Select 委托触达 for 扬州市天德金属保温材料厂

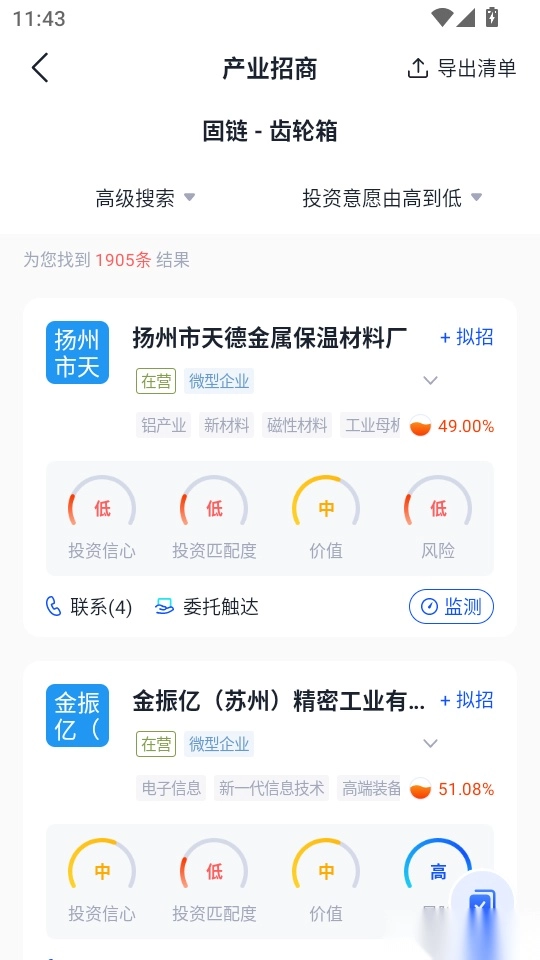[206, 607]
